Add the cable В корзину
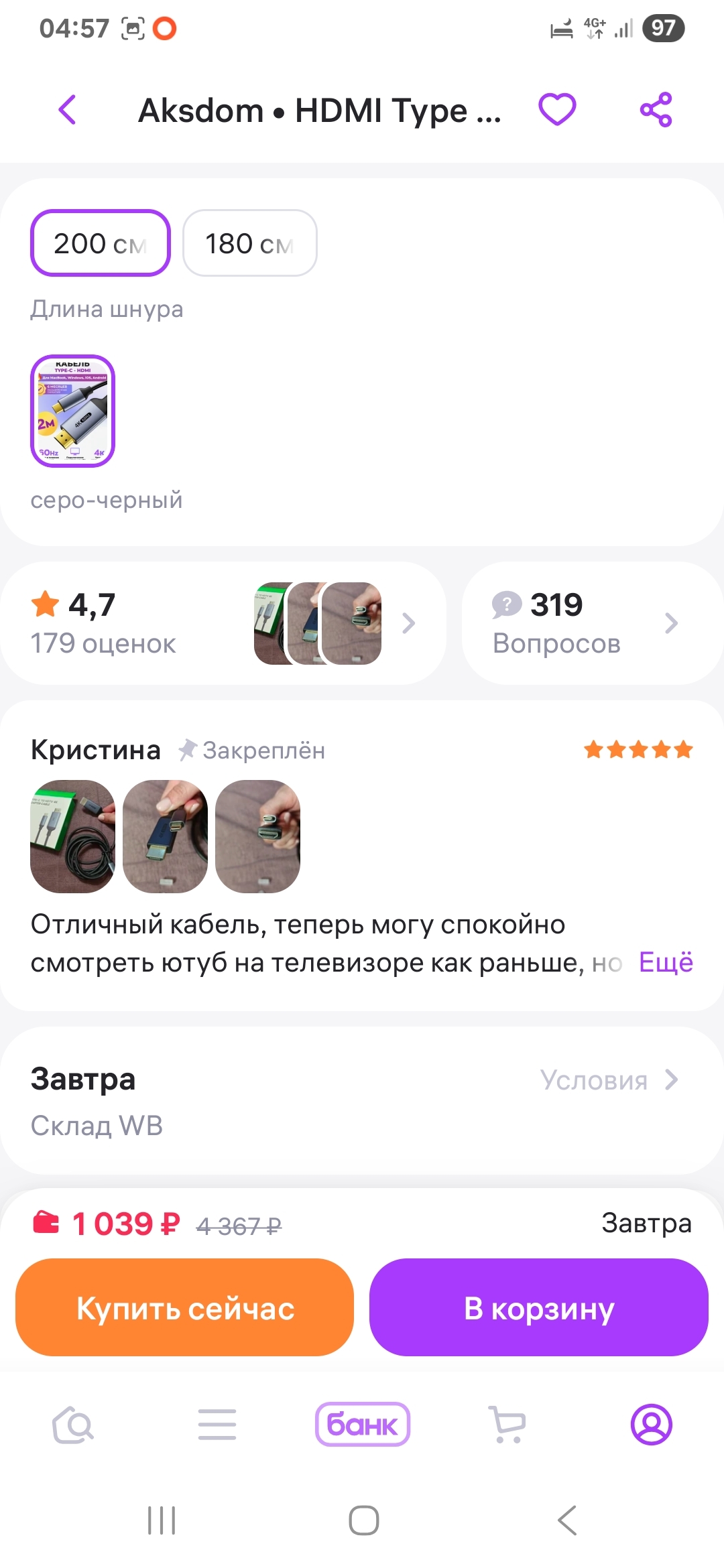 (539, 1307)
